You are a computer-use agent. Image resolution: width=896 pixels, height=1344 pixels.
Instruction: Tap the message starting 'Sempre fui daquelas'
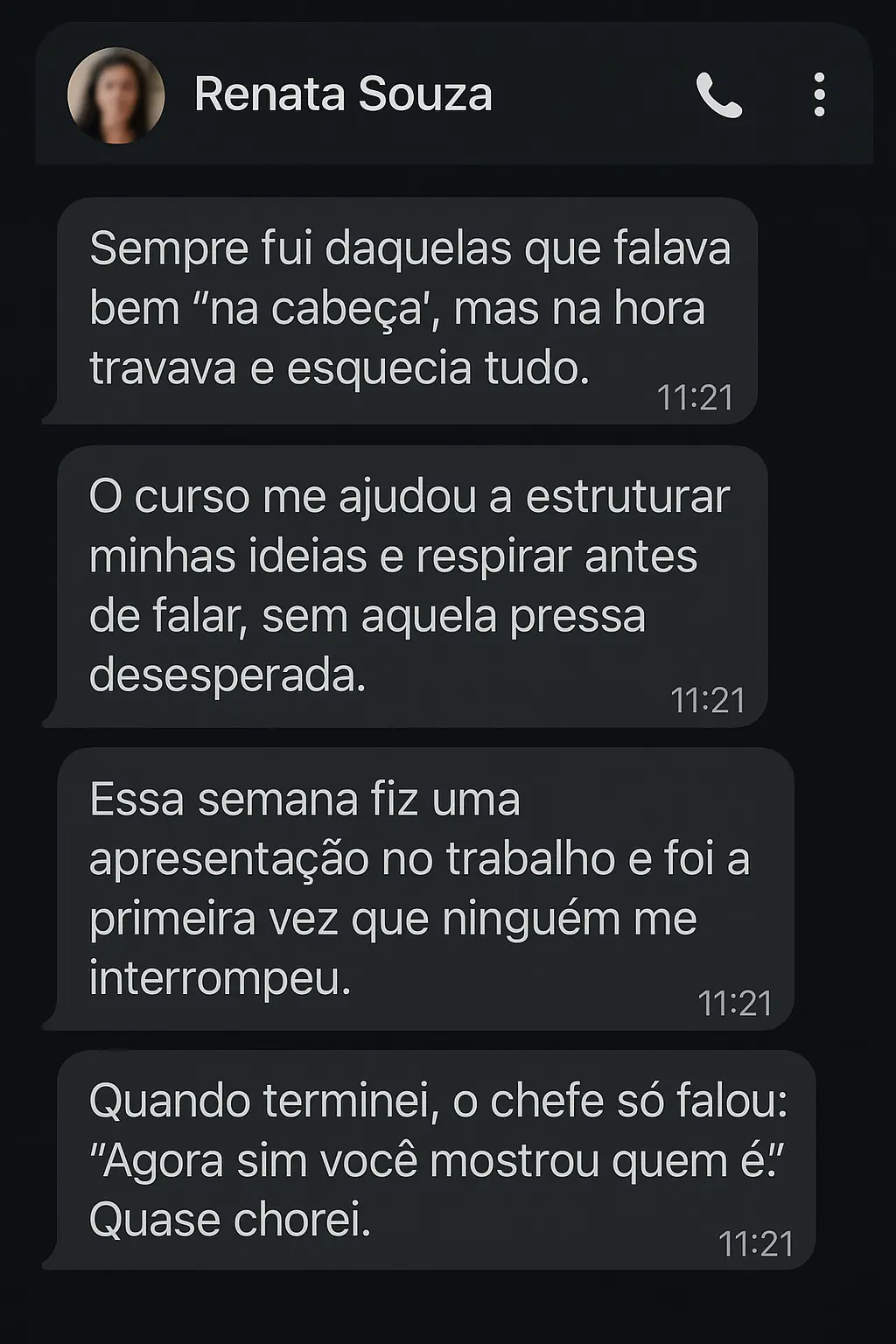402,306
